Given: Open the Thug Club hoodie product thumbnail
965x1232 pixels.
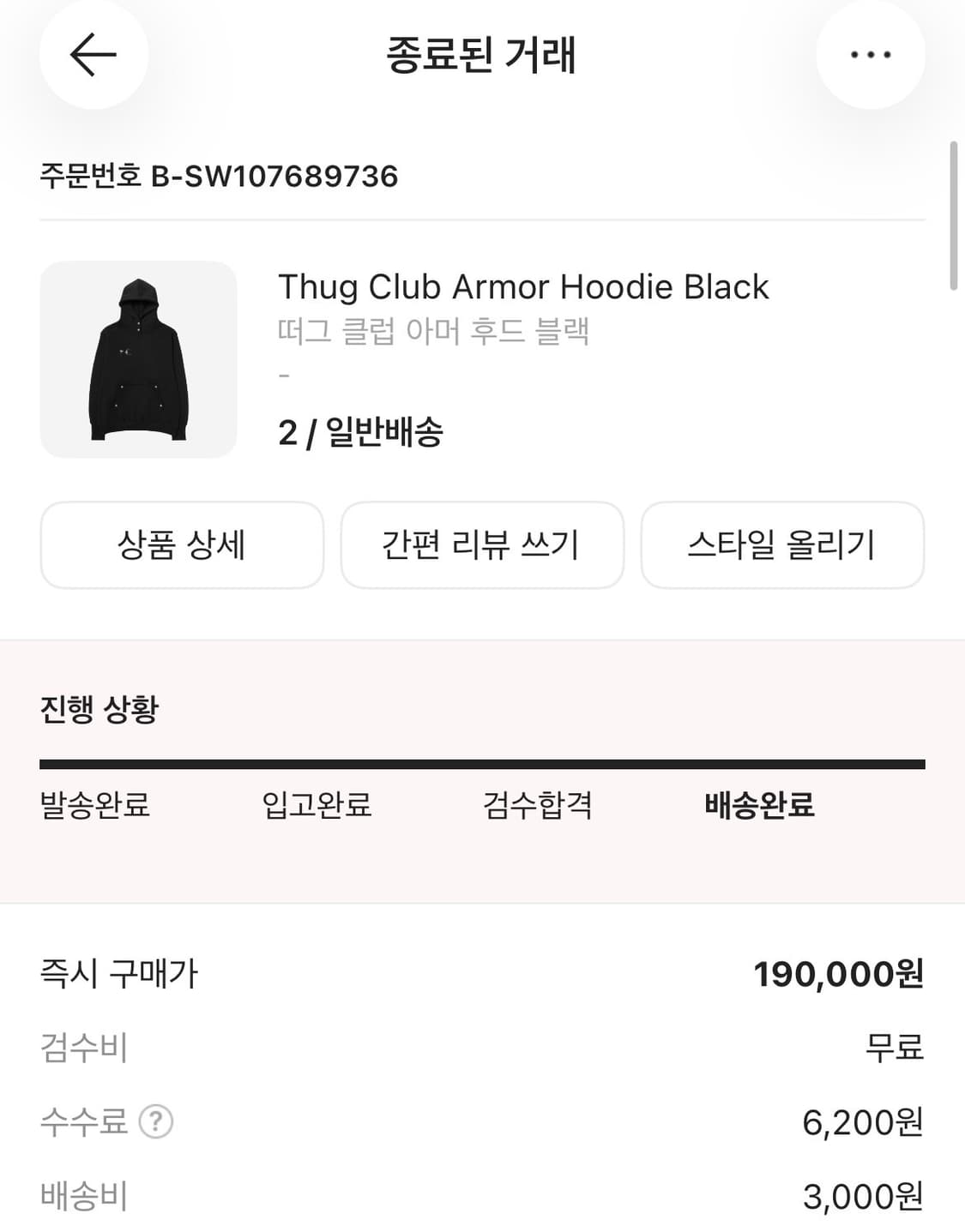Looking at the screenshot, I should (138, 358).
